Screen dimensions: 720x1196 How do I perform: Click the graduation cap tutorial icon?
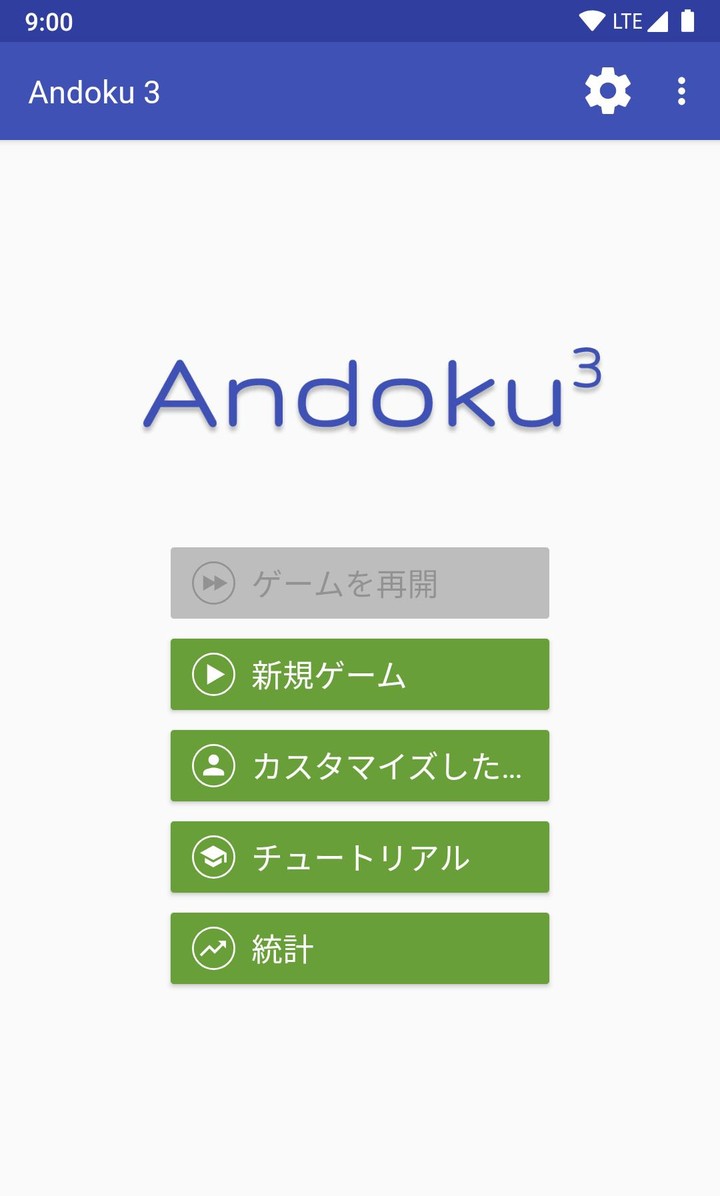pos(212,856)
